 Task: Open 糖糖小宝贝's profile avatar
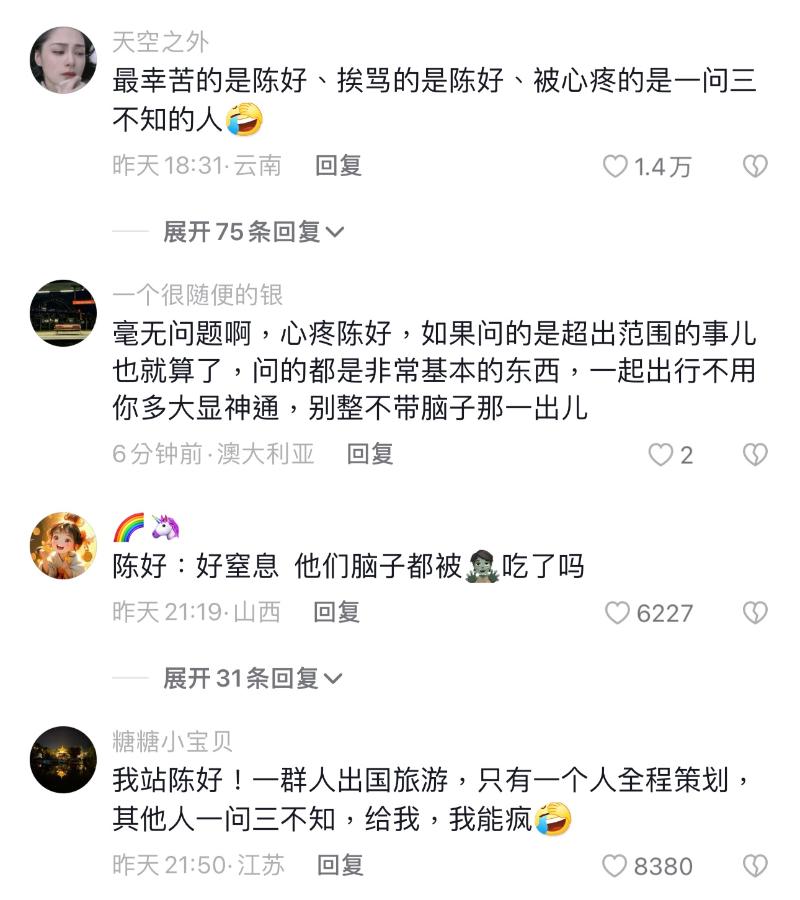(64, 760)
